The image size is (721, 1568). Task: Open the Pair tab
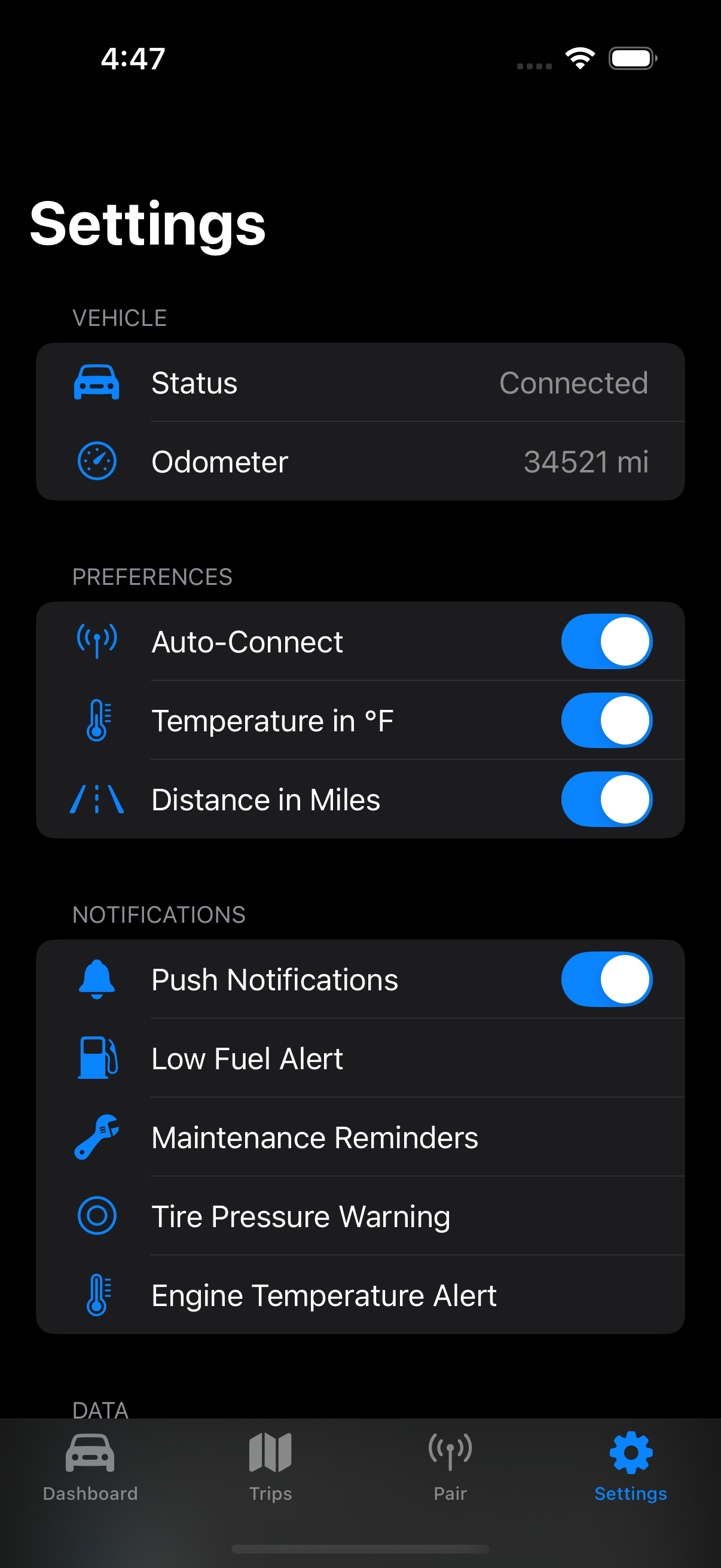point(450,1467)
